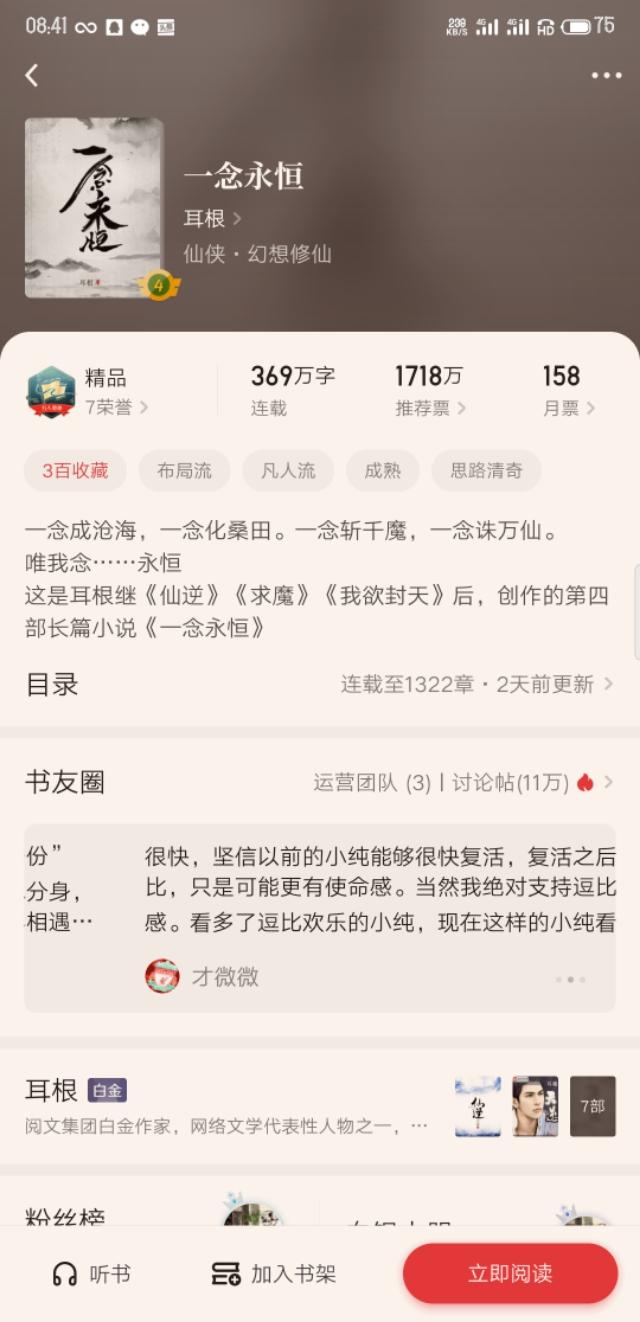
Task: View the author's 7部 other works
Action: (593, 1106)
